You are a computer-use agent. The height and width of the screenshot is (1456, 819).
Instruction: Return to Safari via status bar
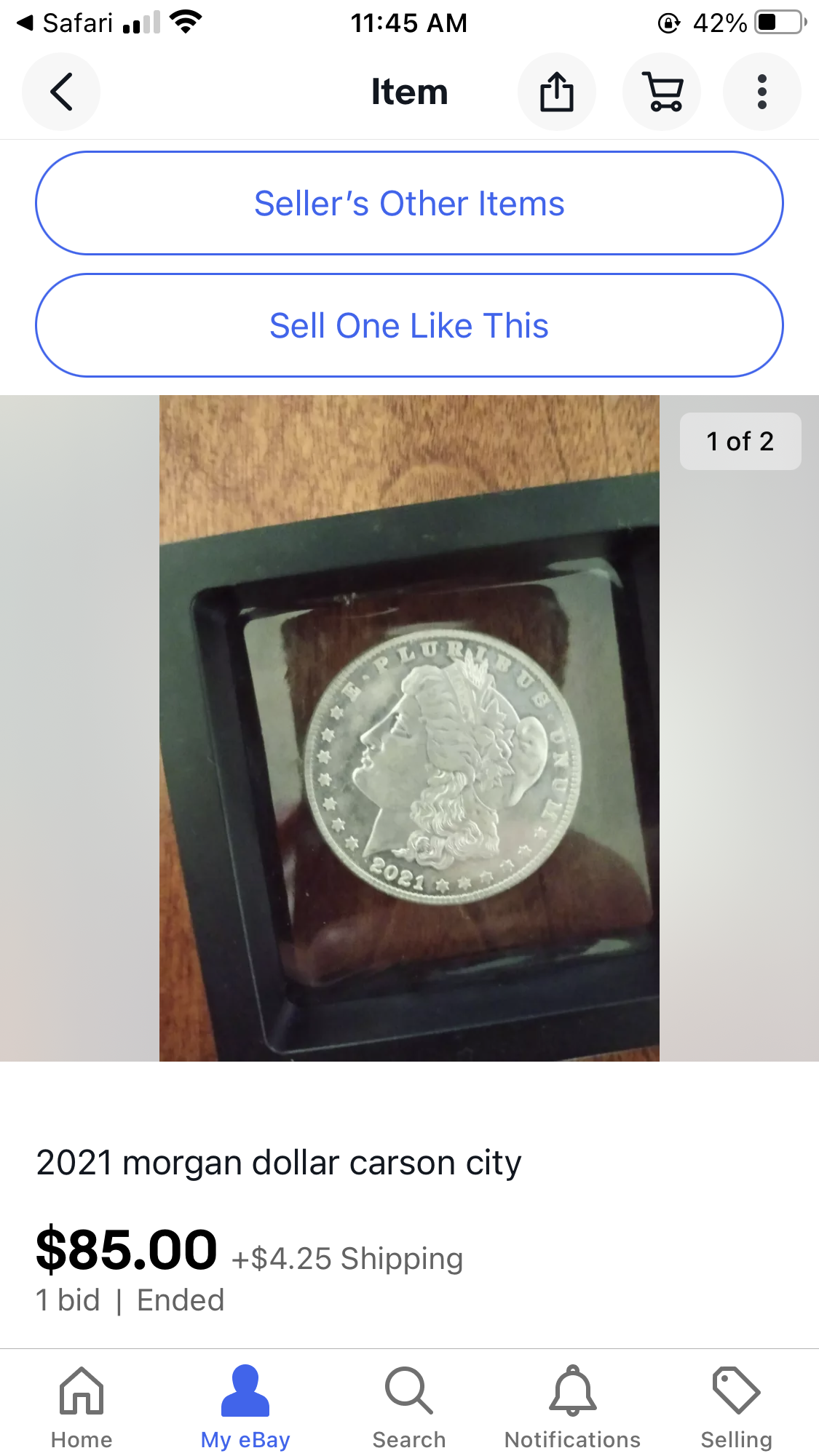click(x=64, y=23)
